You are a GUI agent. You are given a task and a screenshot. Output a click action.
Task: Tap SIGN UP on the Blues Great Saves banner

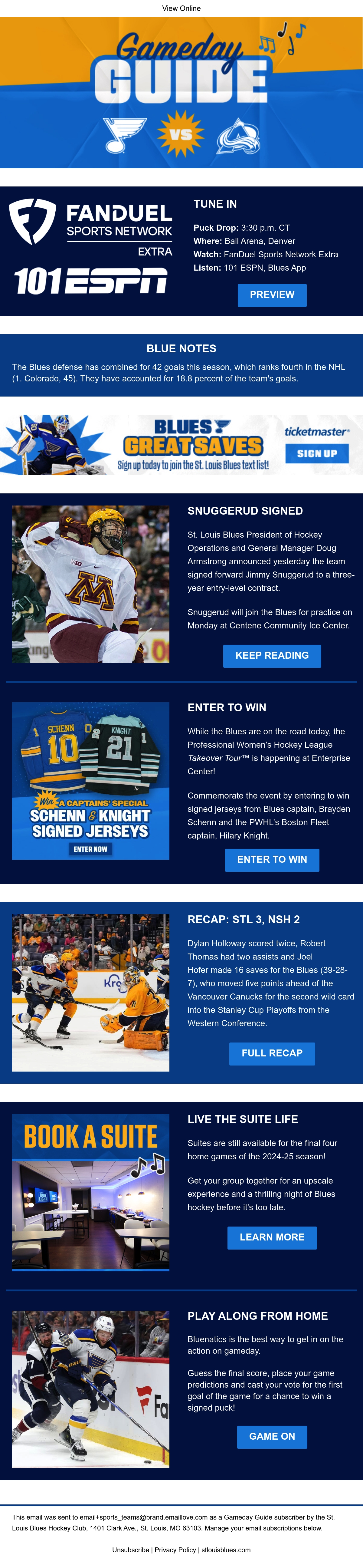317,453
